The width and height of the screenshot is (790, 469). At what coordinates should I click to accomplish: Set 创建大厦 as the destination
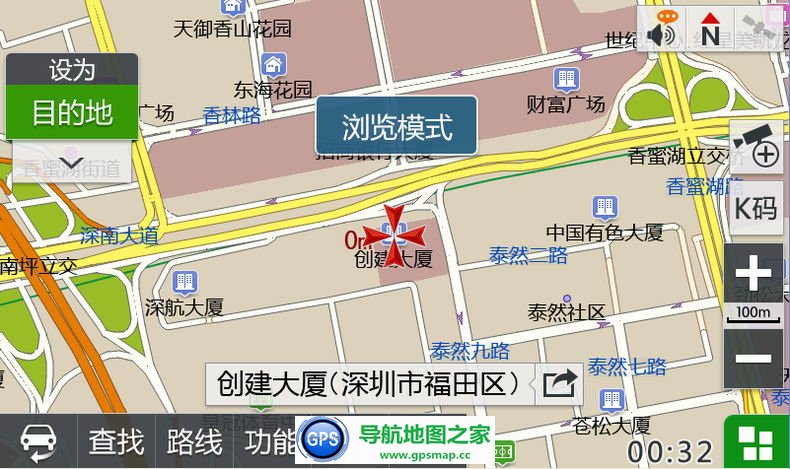[71, 112]
